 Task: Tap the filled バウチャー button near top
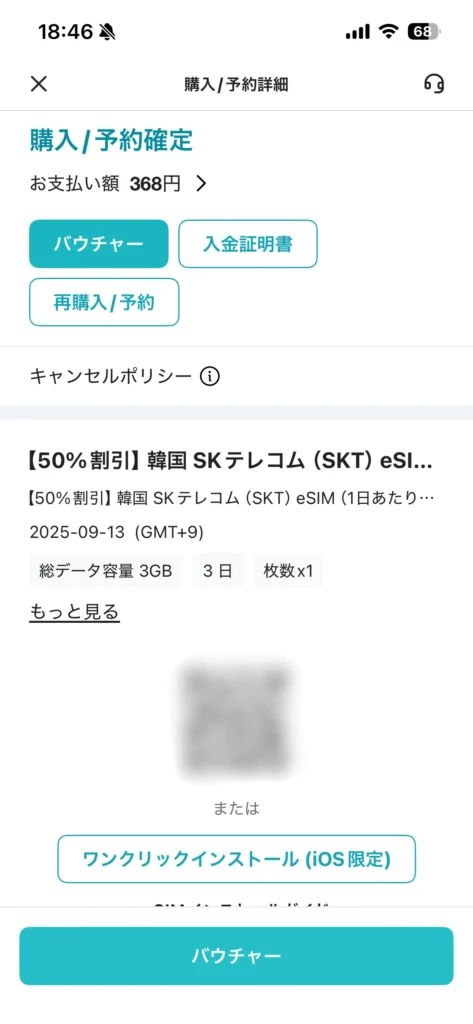coord(99,244)
